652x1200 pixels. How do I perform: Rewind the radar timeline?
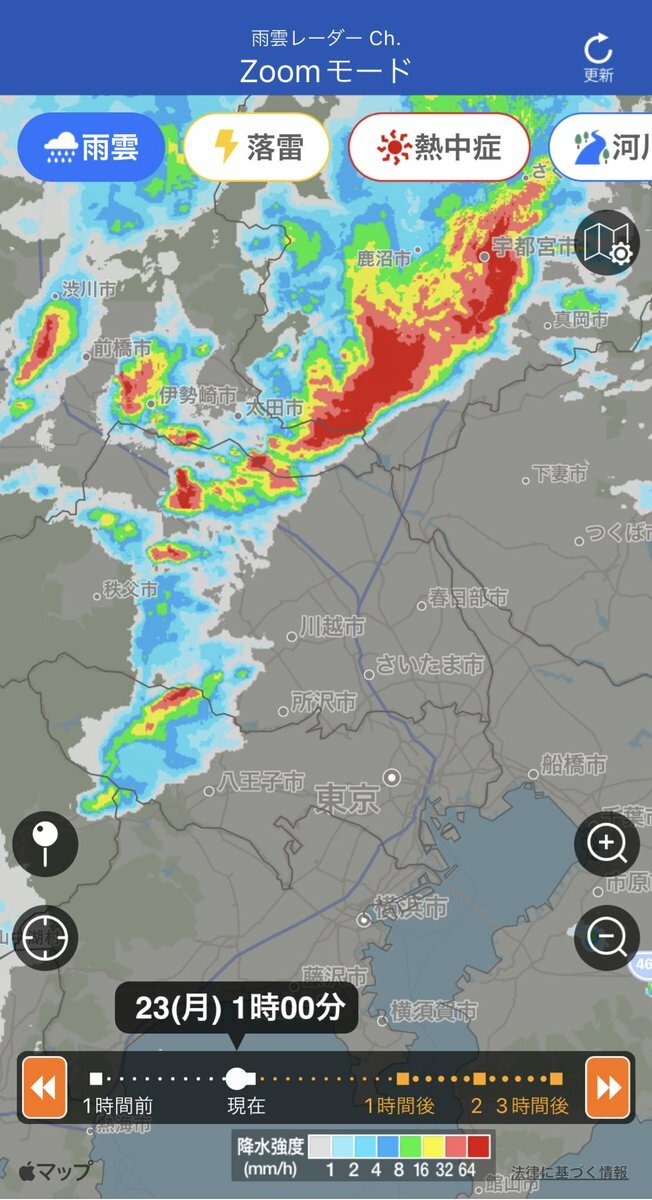[44, 1086]
